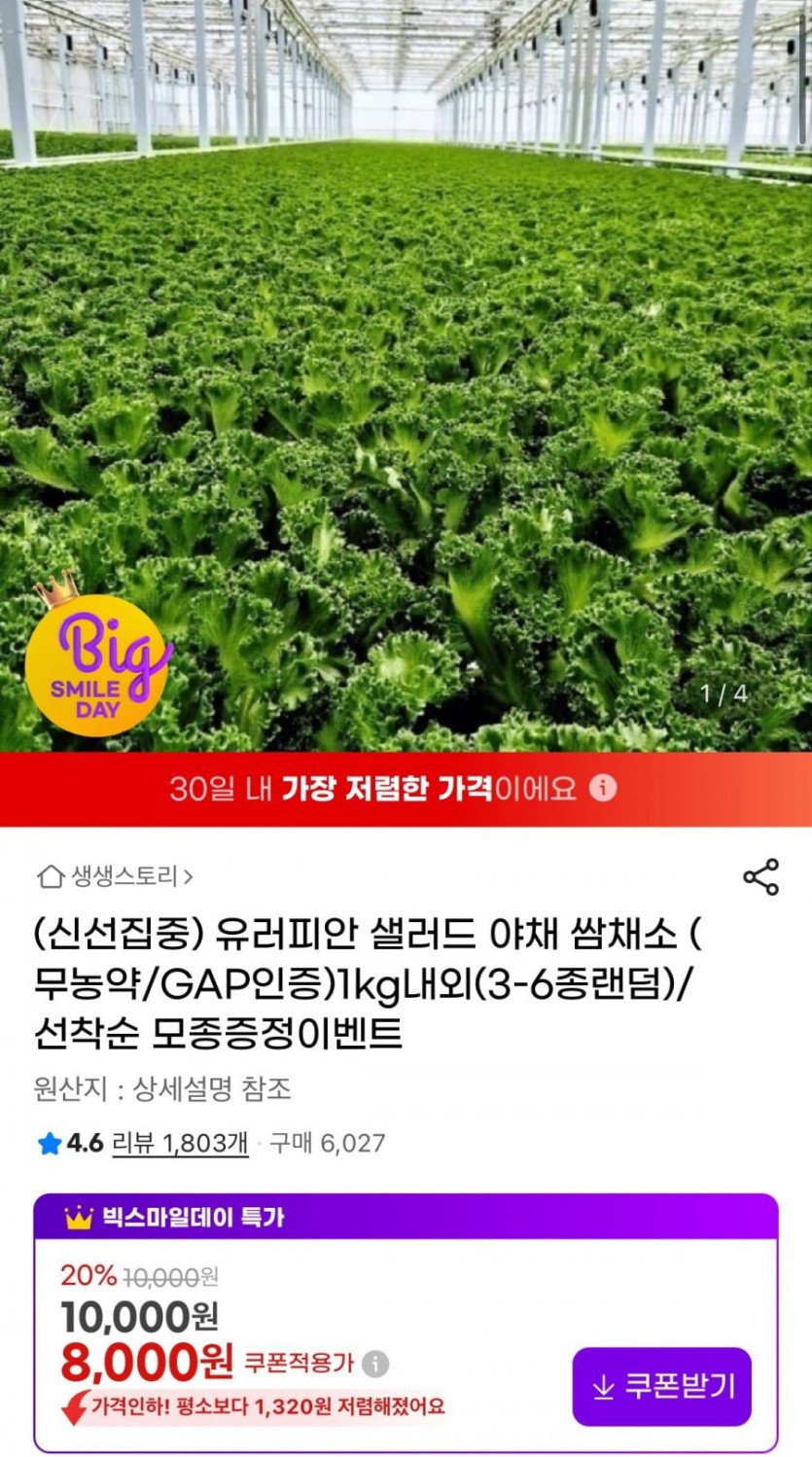
Task: Open info icon on lowest price banner
Action: [603, 787]
